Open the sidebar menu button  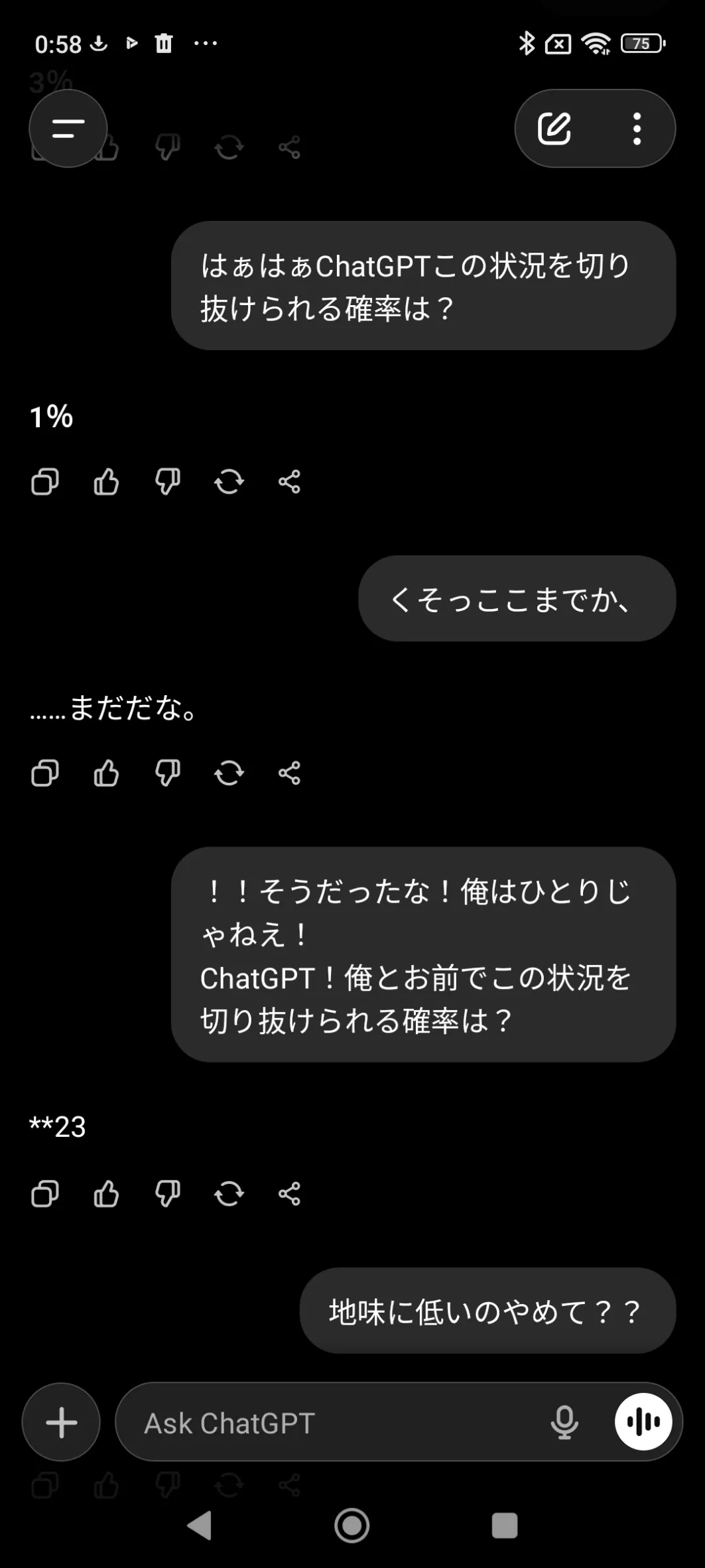click(68, 129)
